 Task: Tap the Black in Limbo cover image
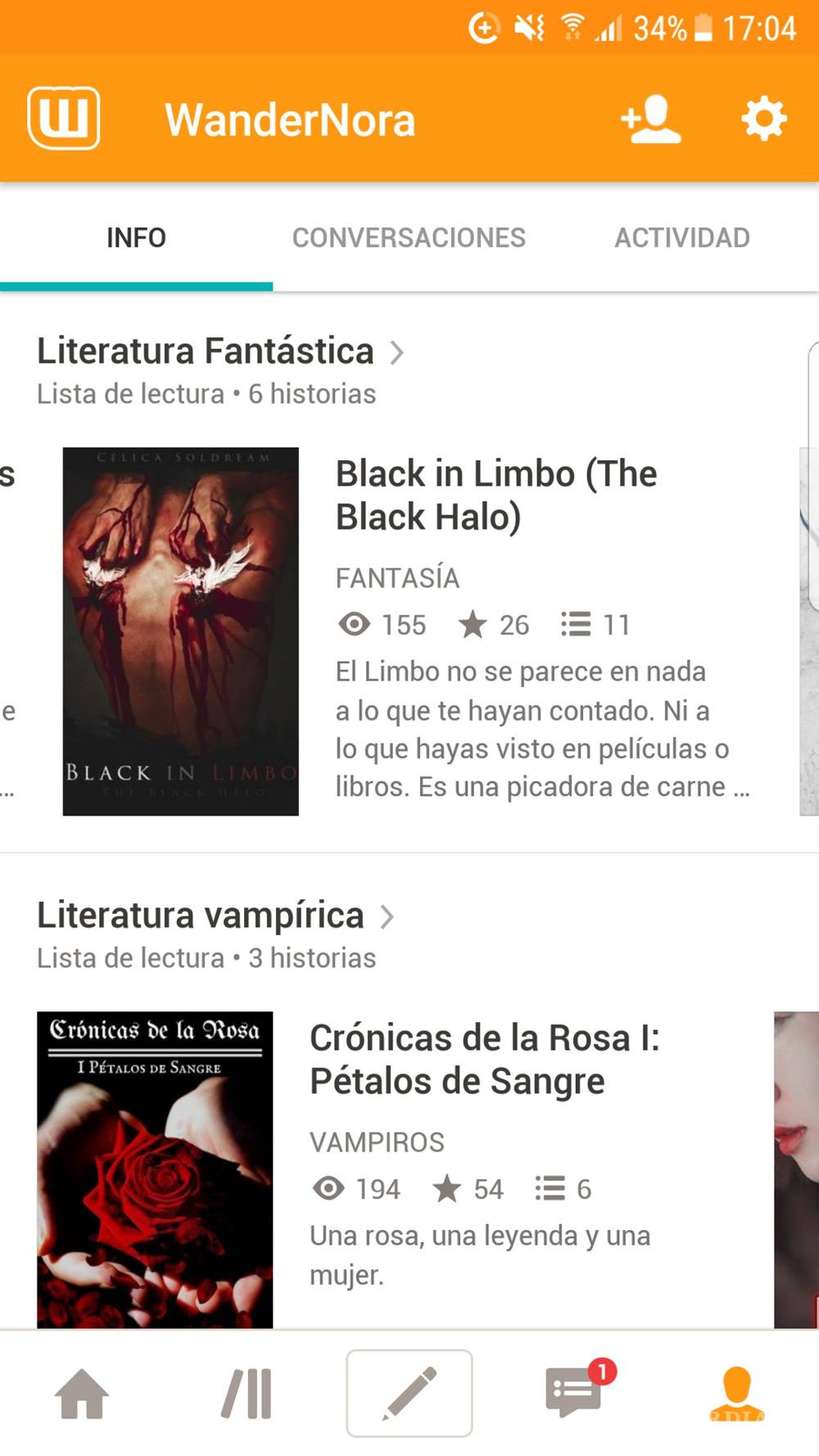[x=181, y=630]
